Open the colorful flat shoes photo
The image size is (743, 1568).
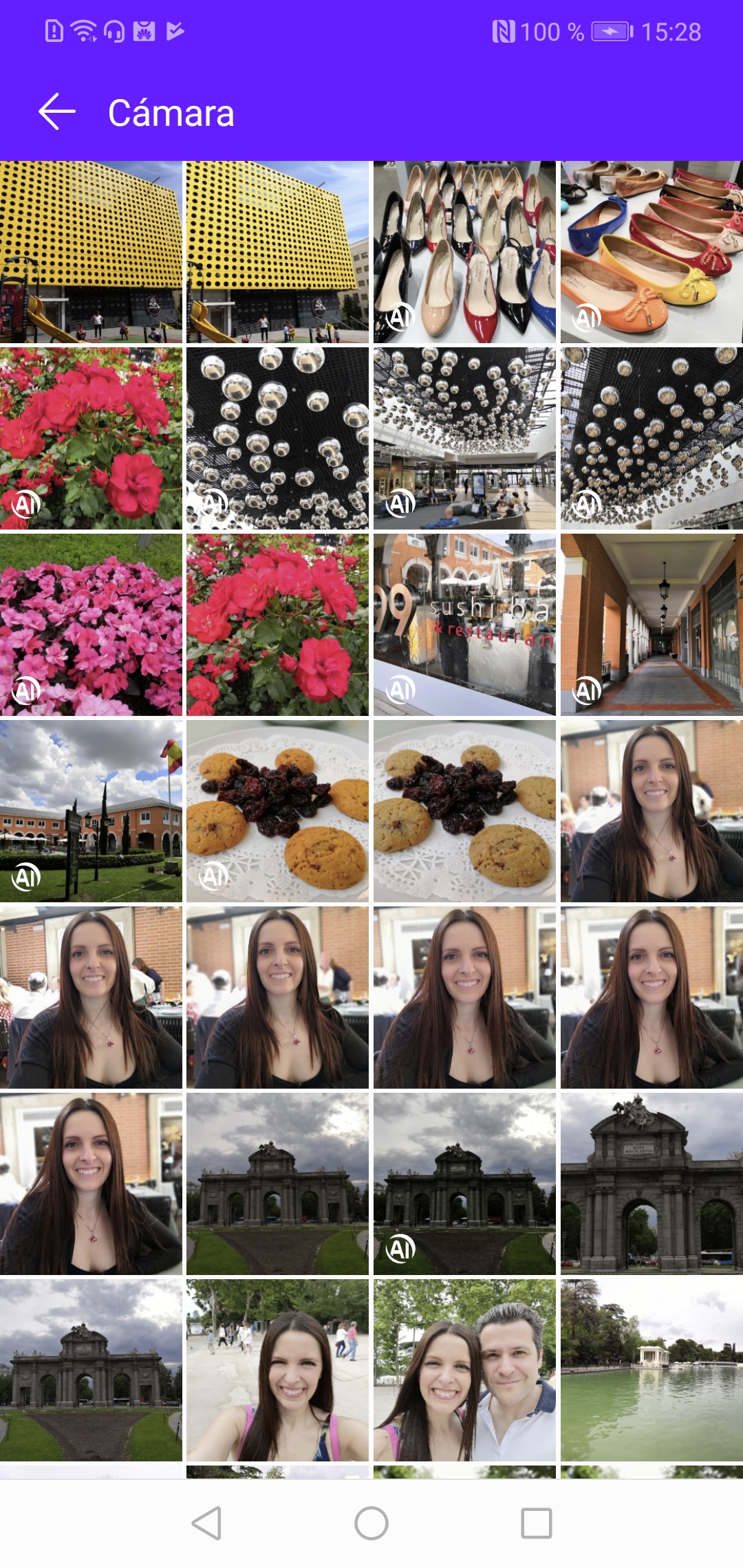pyautogui.click(x=651, y=252)
